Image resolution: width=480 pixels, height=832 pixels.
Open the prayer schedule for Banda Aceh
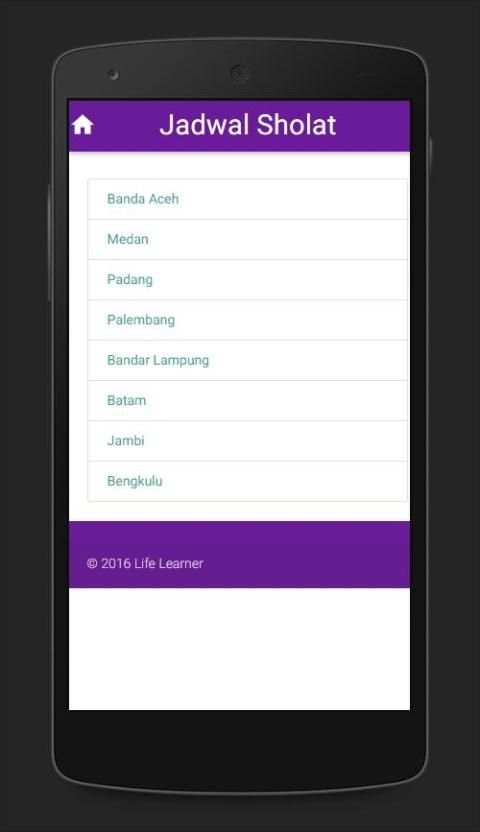point(247,199)
